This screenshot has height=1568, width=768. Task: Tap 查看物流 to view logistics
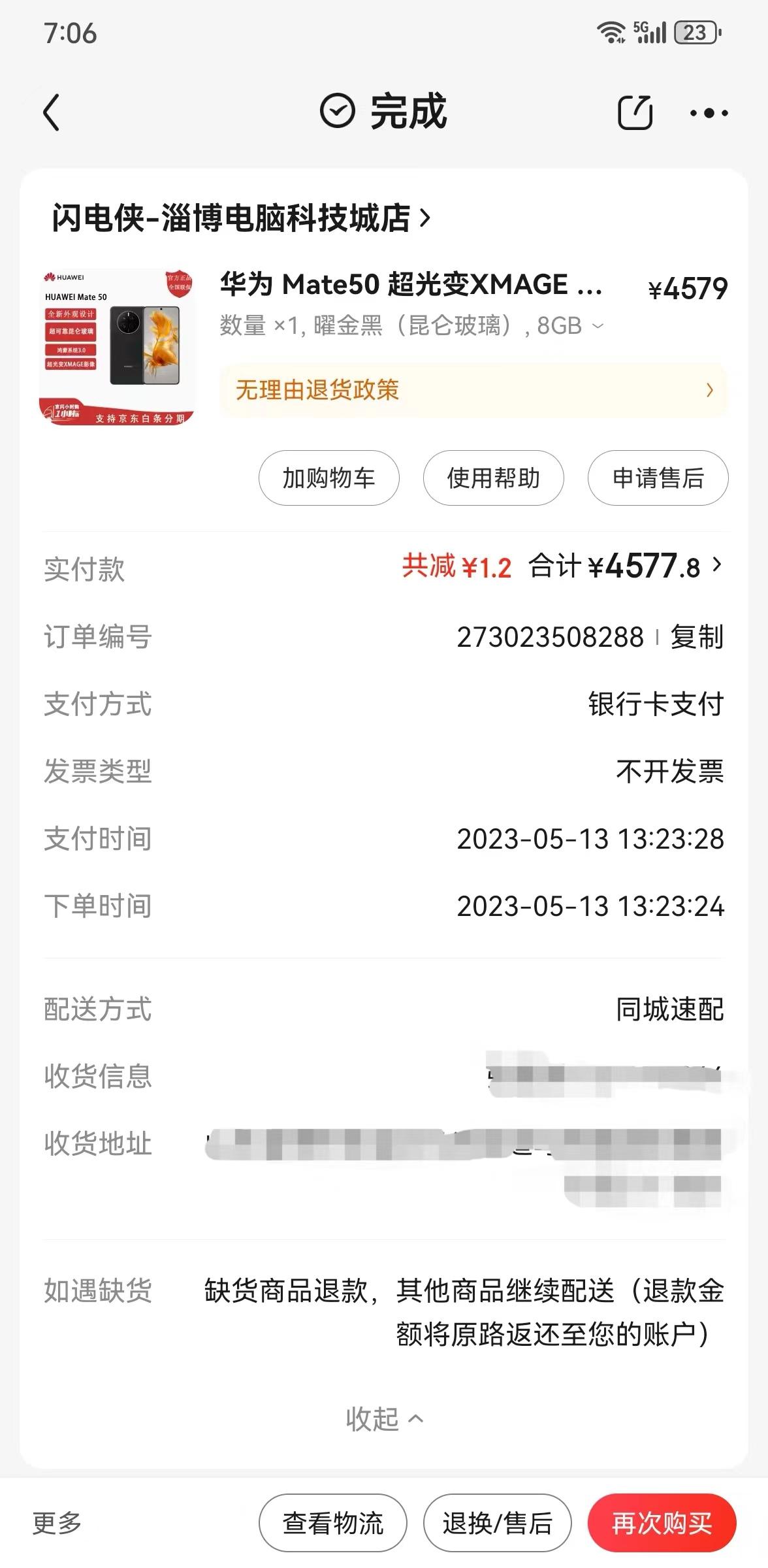pos(332,1523)
